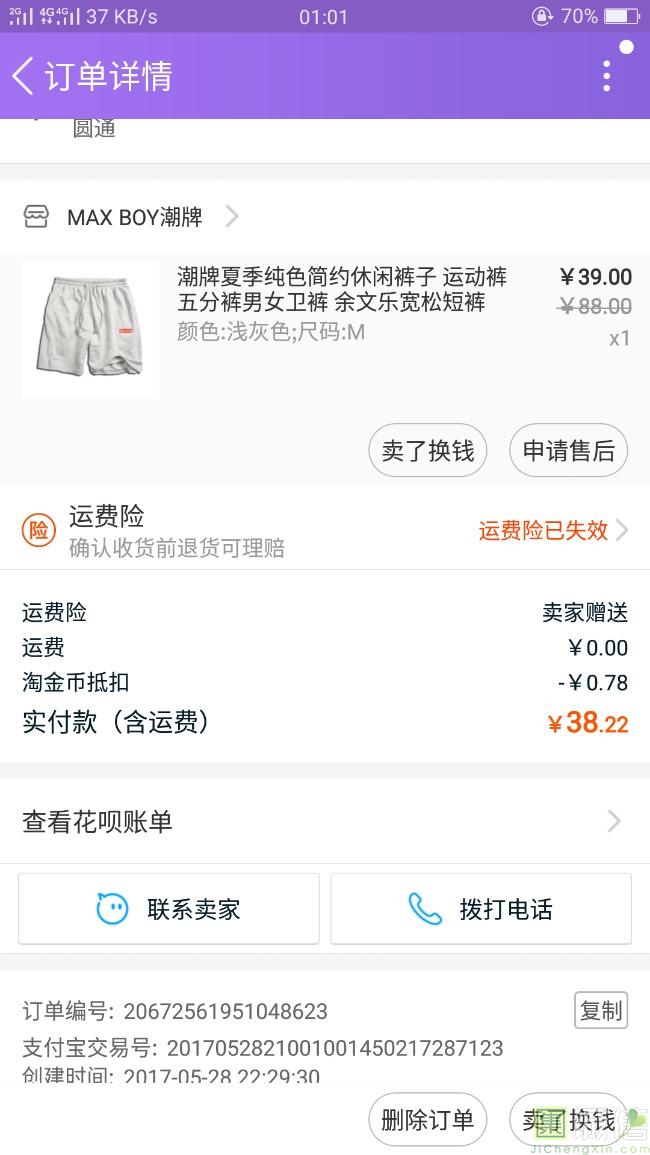650x1155 pixels.
Task: Copy the order number with 复制
Action: click(x=601, y=1010)
